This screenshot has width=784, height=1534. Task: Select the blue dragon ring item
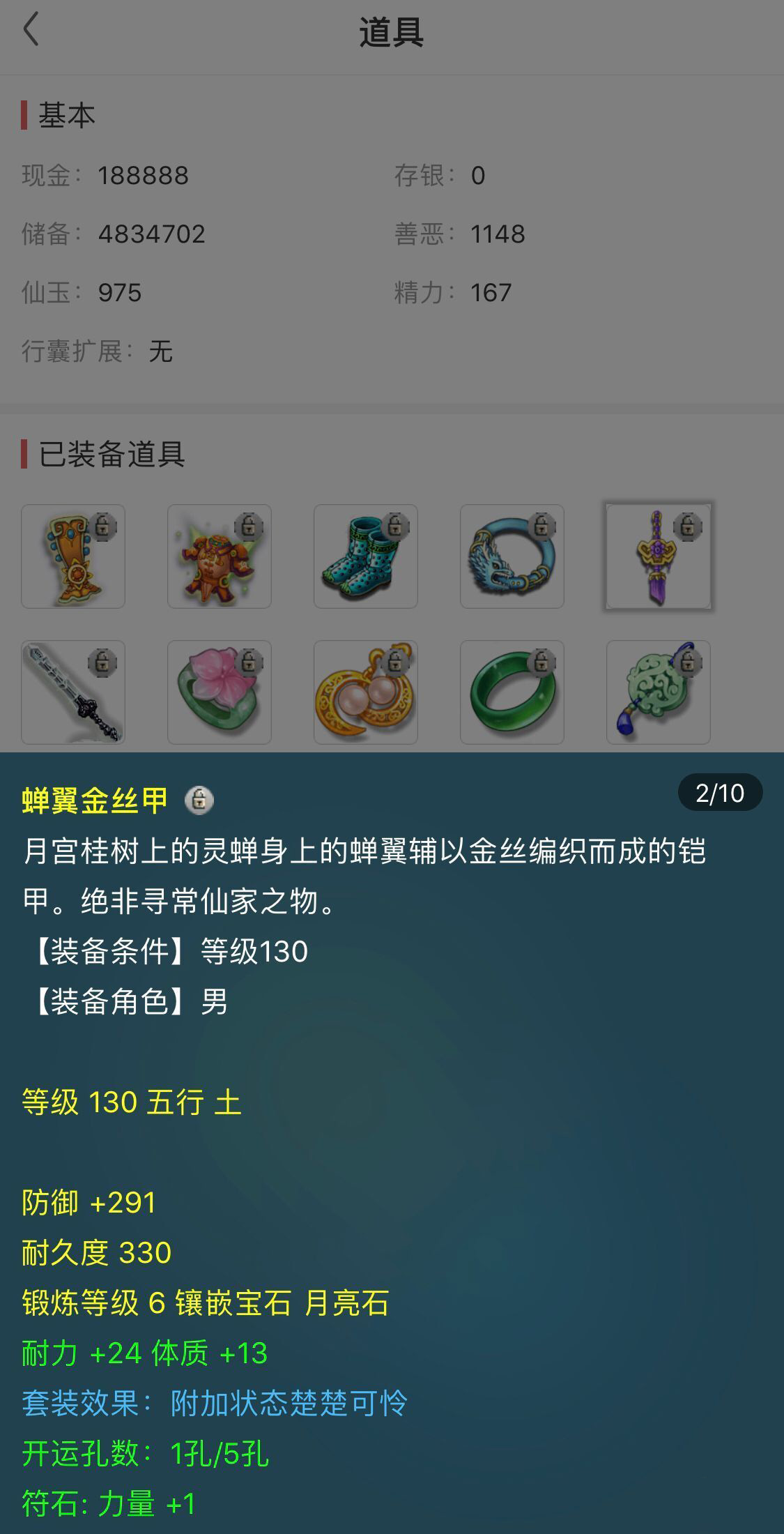(x=512, y=556)
